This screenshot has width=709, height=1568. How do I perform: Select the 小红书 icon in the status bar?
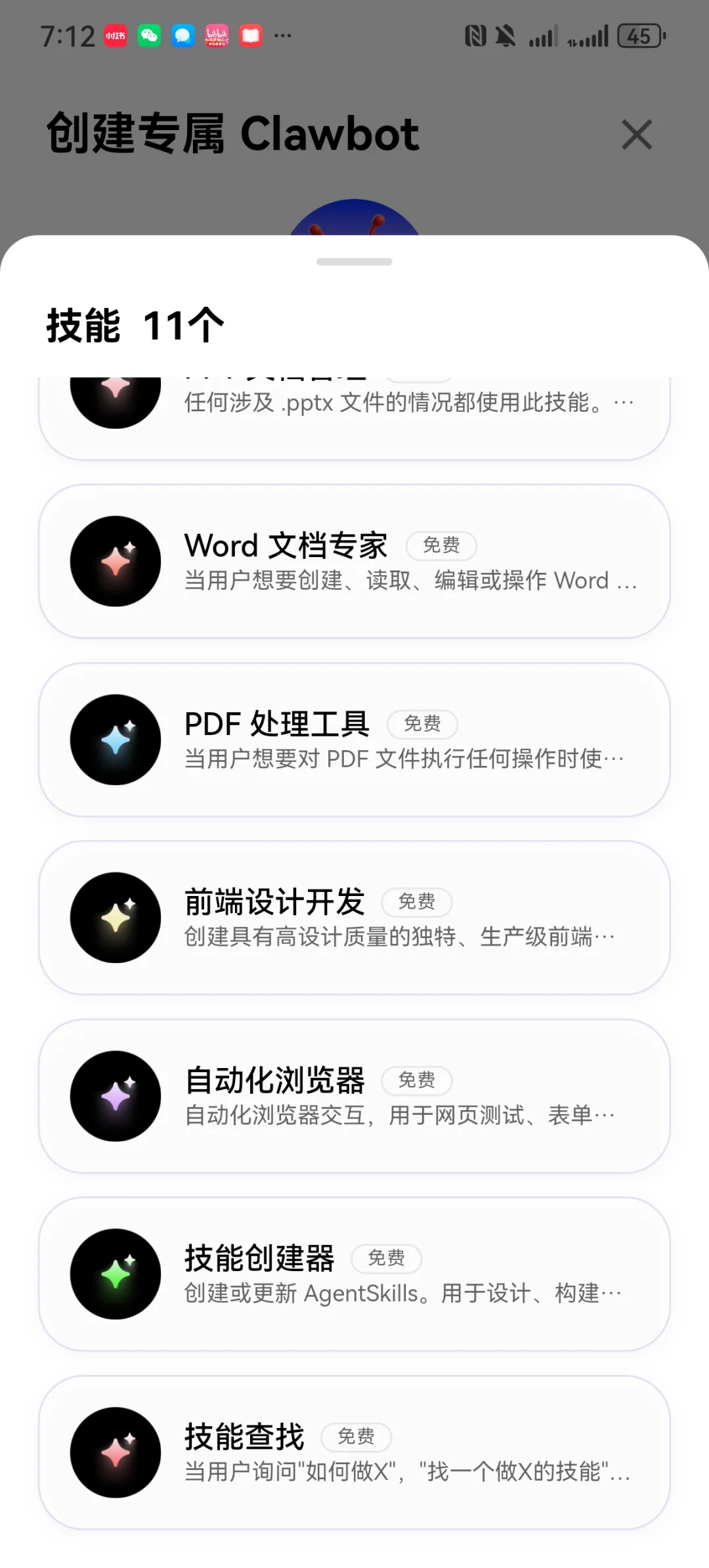point(116,36)
